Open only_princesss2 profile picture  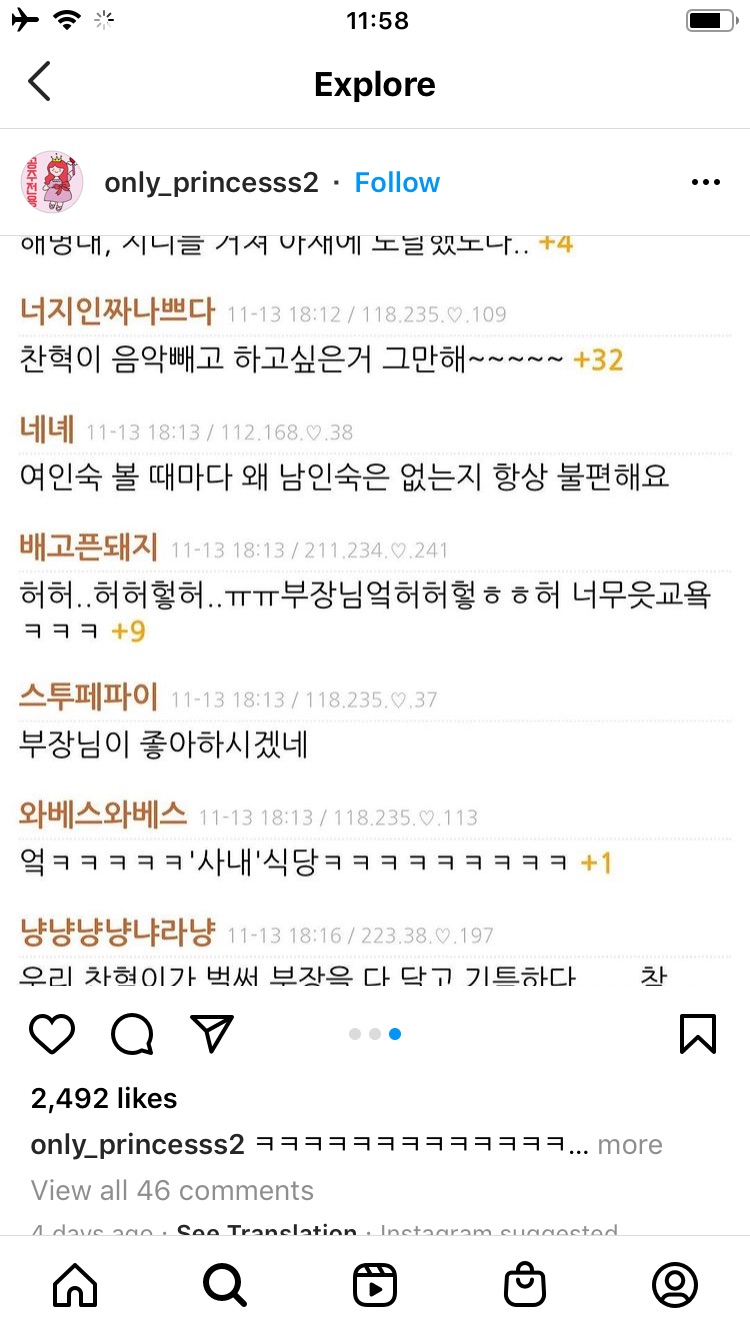pos(51,183)
